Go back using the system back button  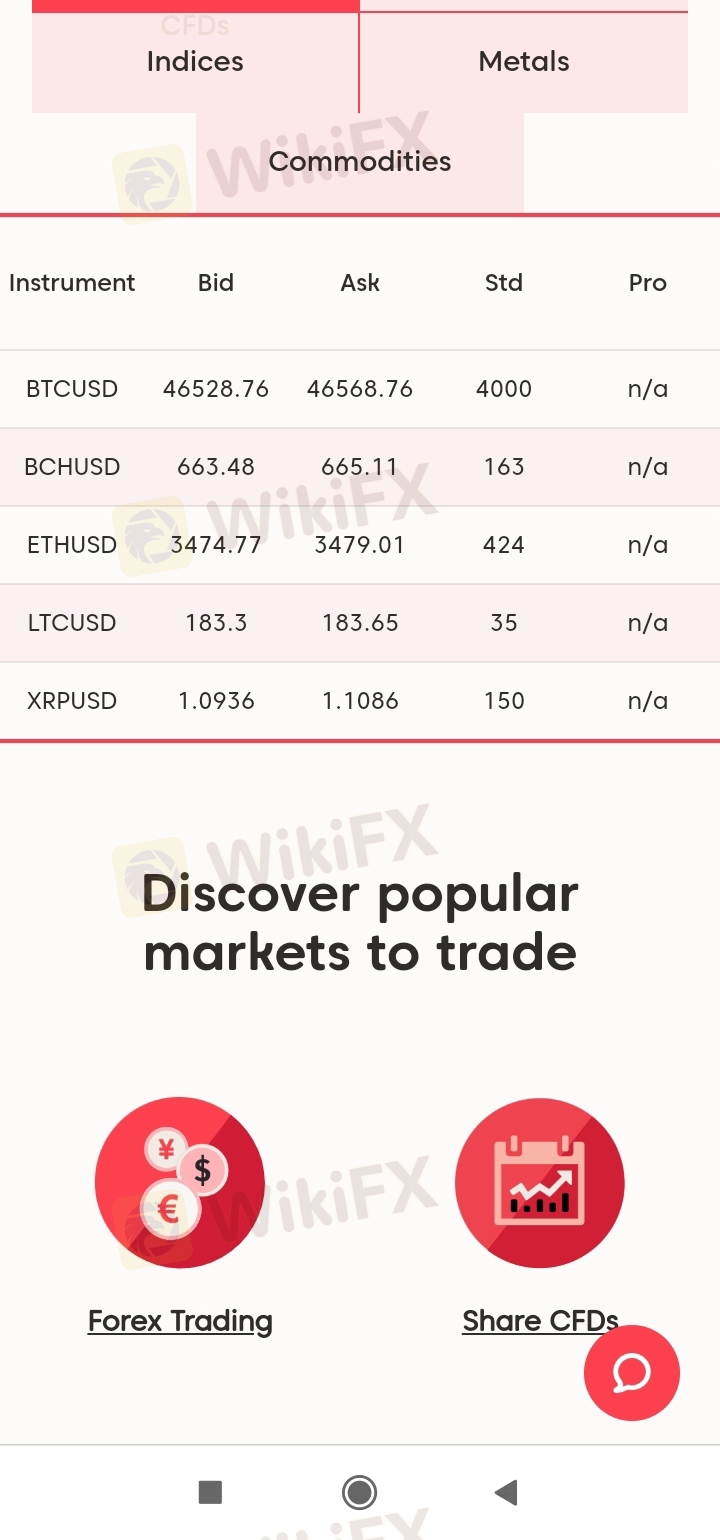pos(506,1493)
